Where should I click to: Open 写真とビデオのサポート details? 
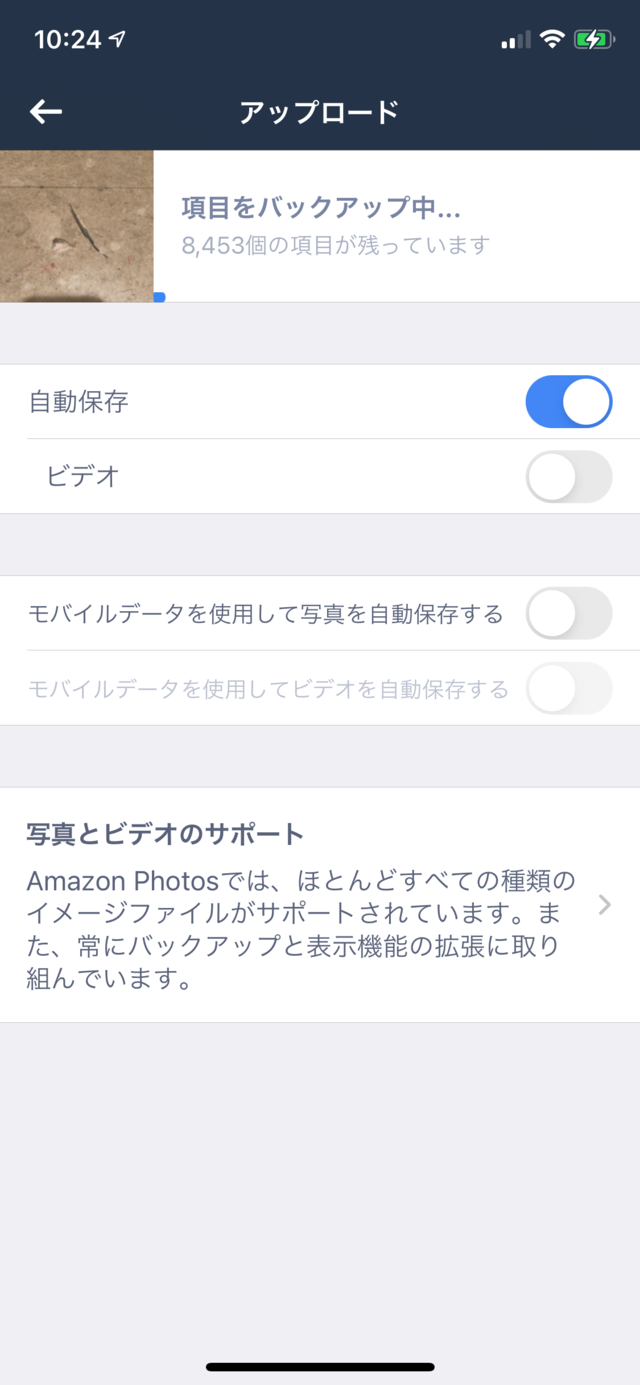pyautogui.click(x=320, y=905)
